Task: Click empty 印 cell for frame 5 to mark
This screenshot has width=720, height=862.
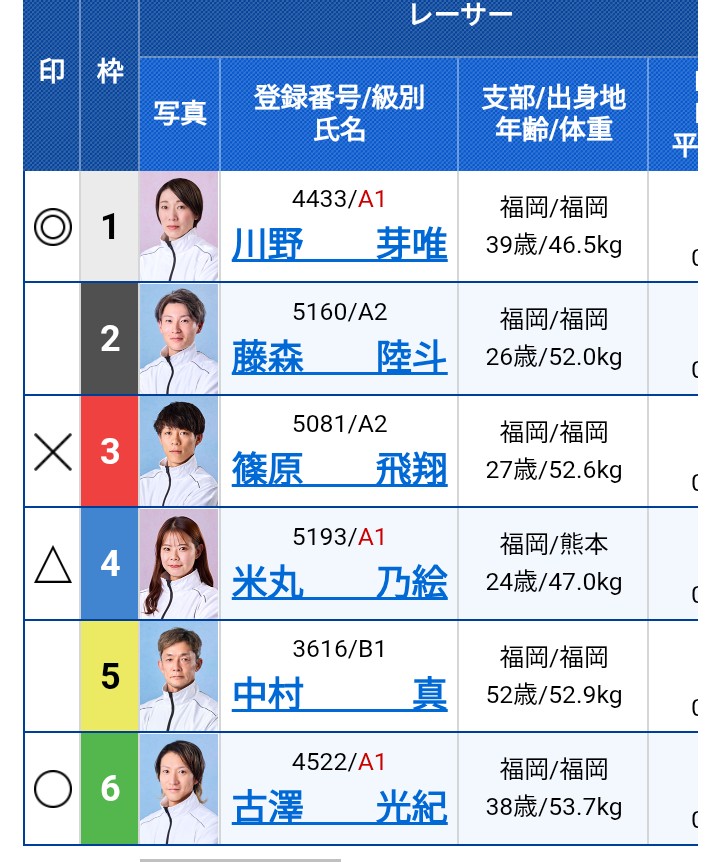Action: (x=50, y=675)
